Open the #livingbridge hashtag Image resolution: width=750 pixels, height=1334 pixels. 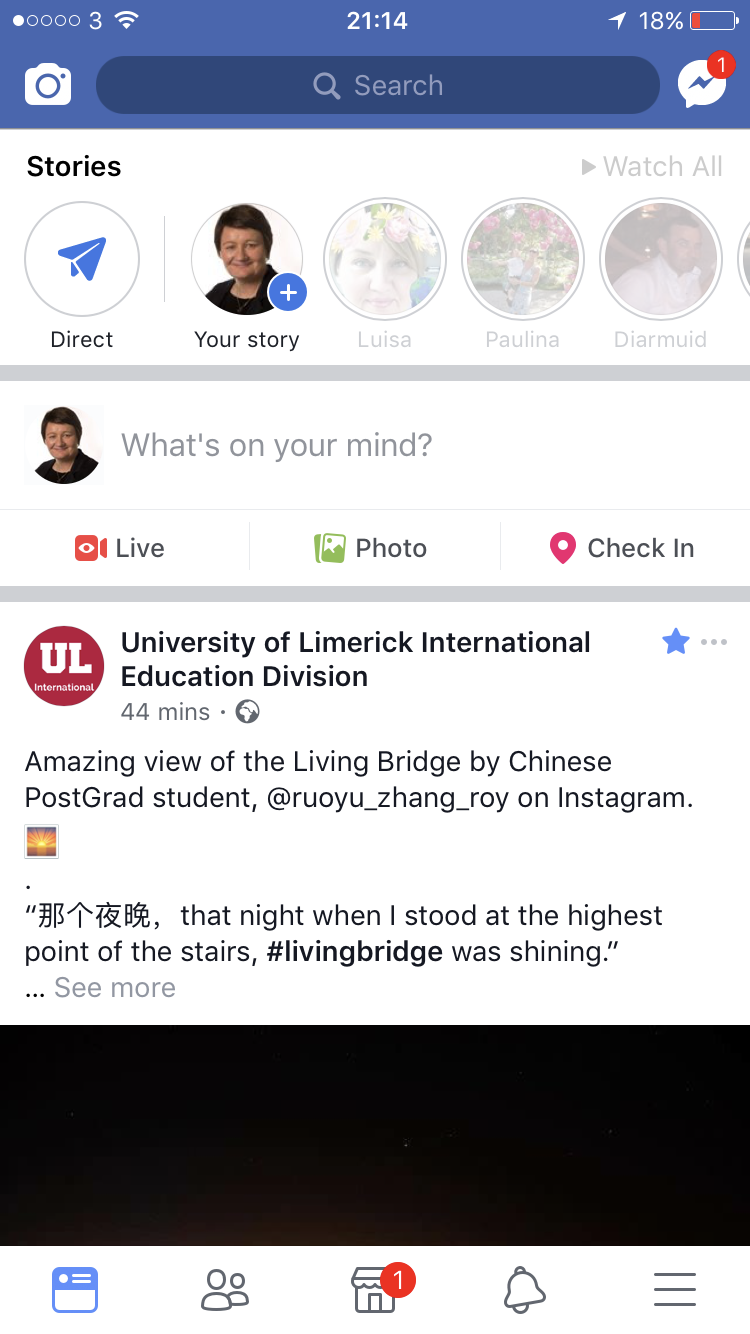[x=354, y=951]
